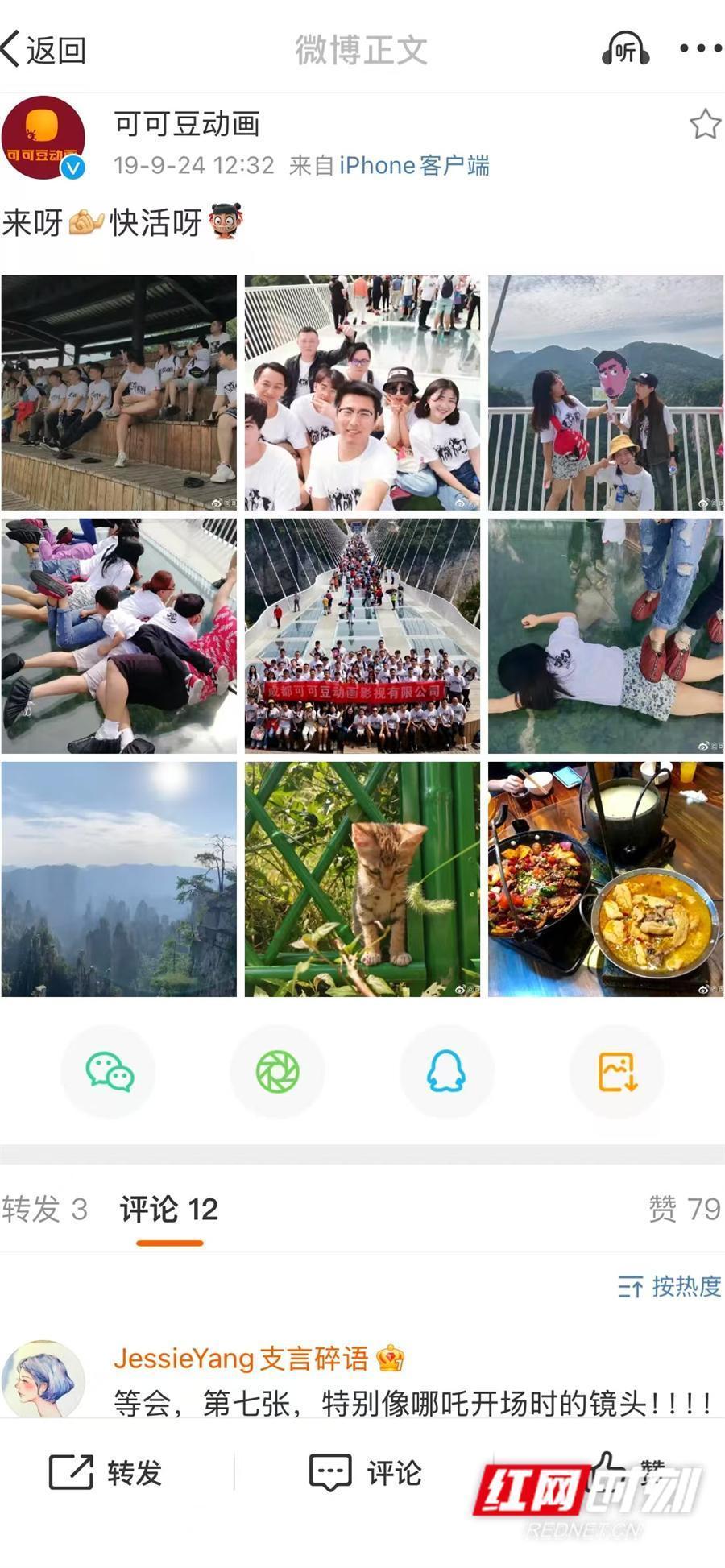Open the red banner group bridge photo
725x1568 pixels.
[362, 636]
